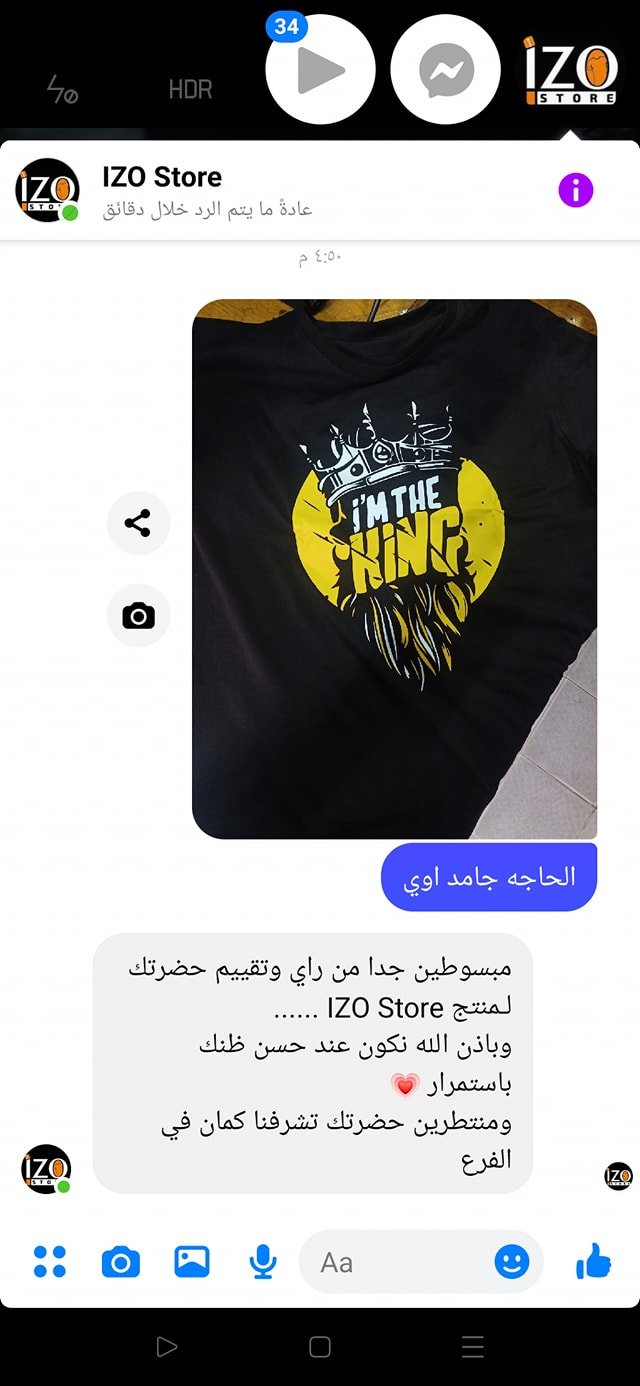The width and height of the screenshot is (640, 1386).
Task: Open the I'm The King t-shirt photo
Action: [x=394, y=568]
